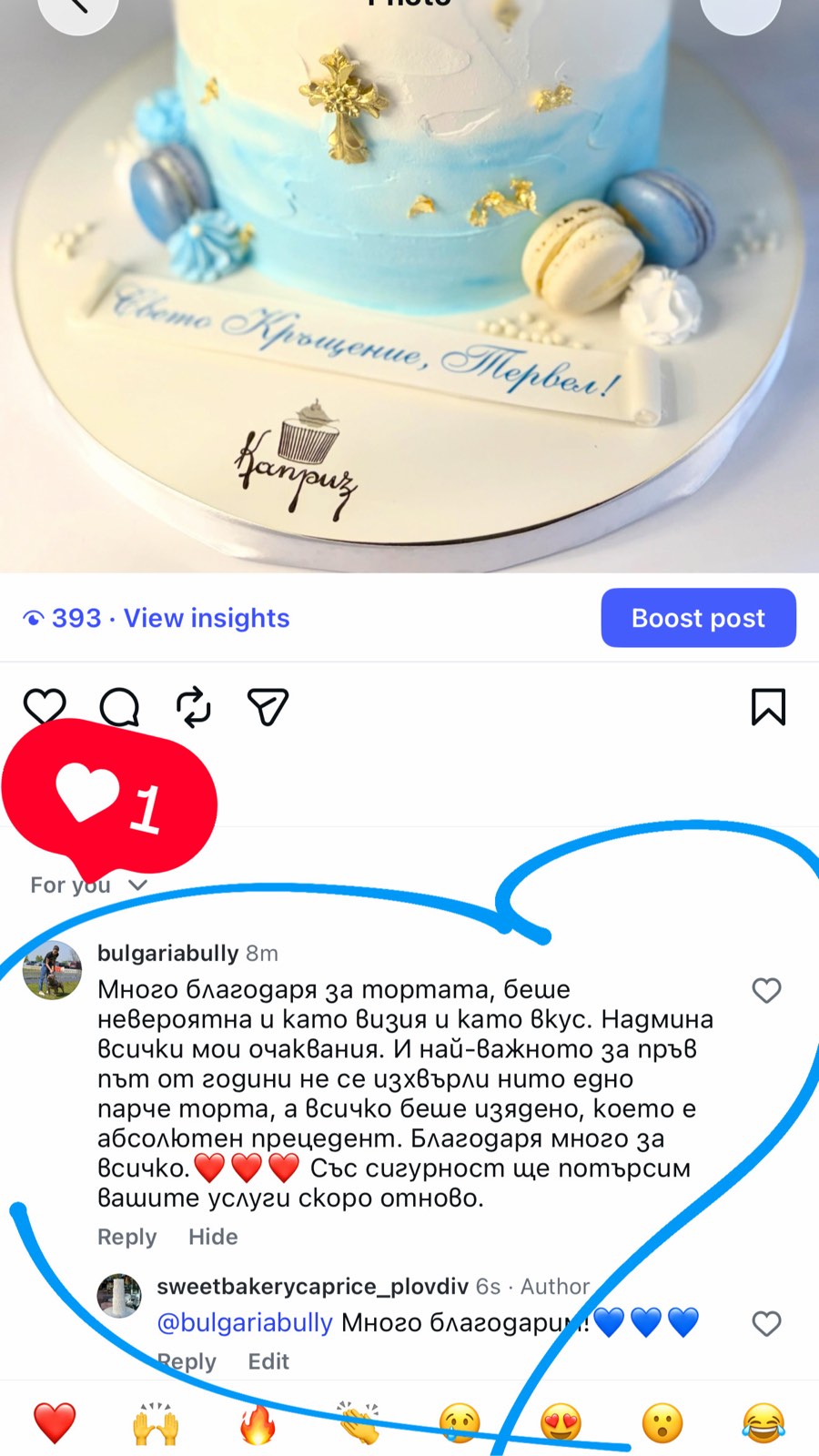Like the cake post

click(x=45, y=707)
